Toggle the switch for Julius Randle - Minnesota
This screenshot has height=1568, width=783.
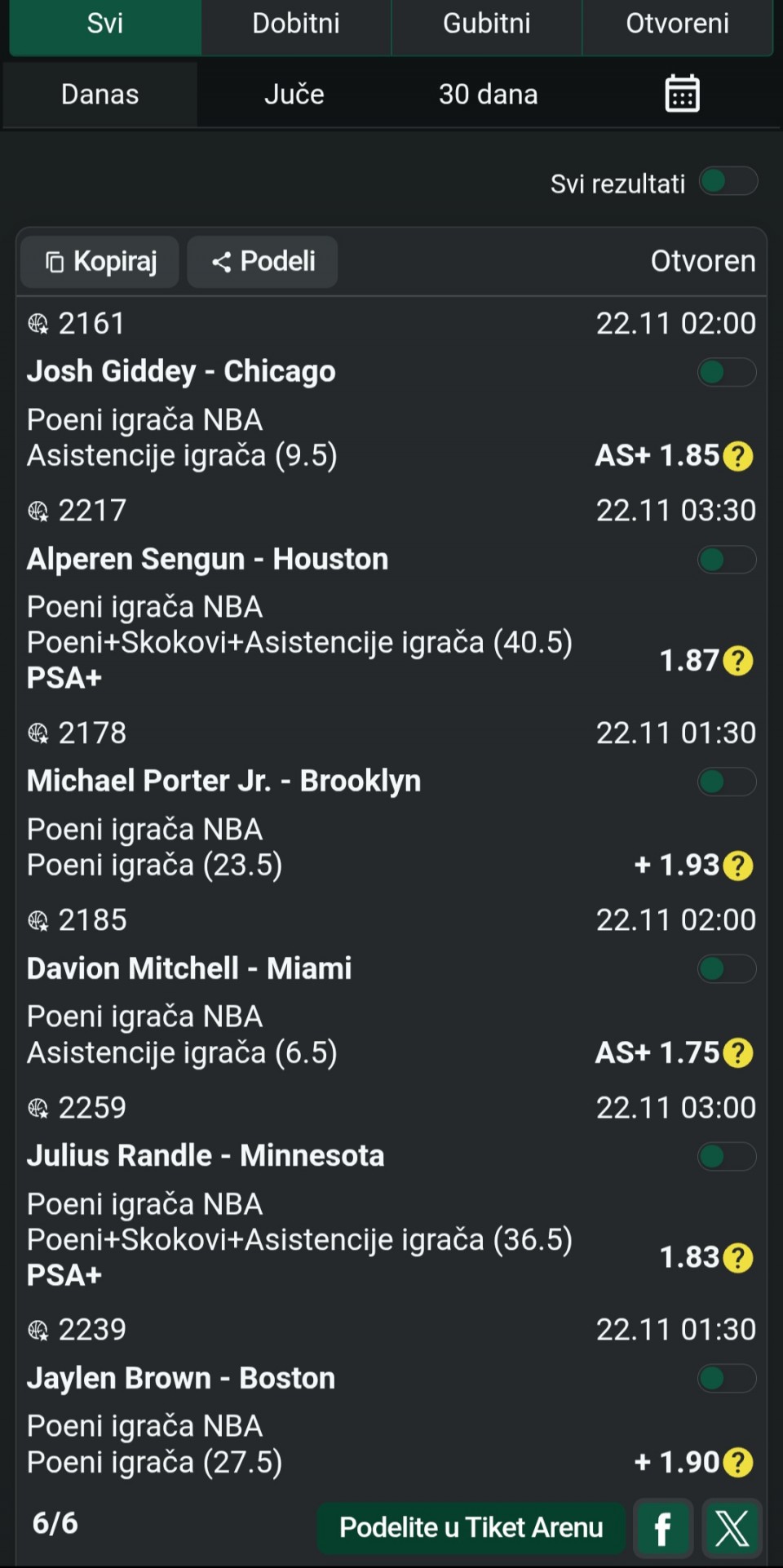pos(726,1156)
